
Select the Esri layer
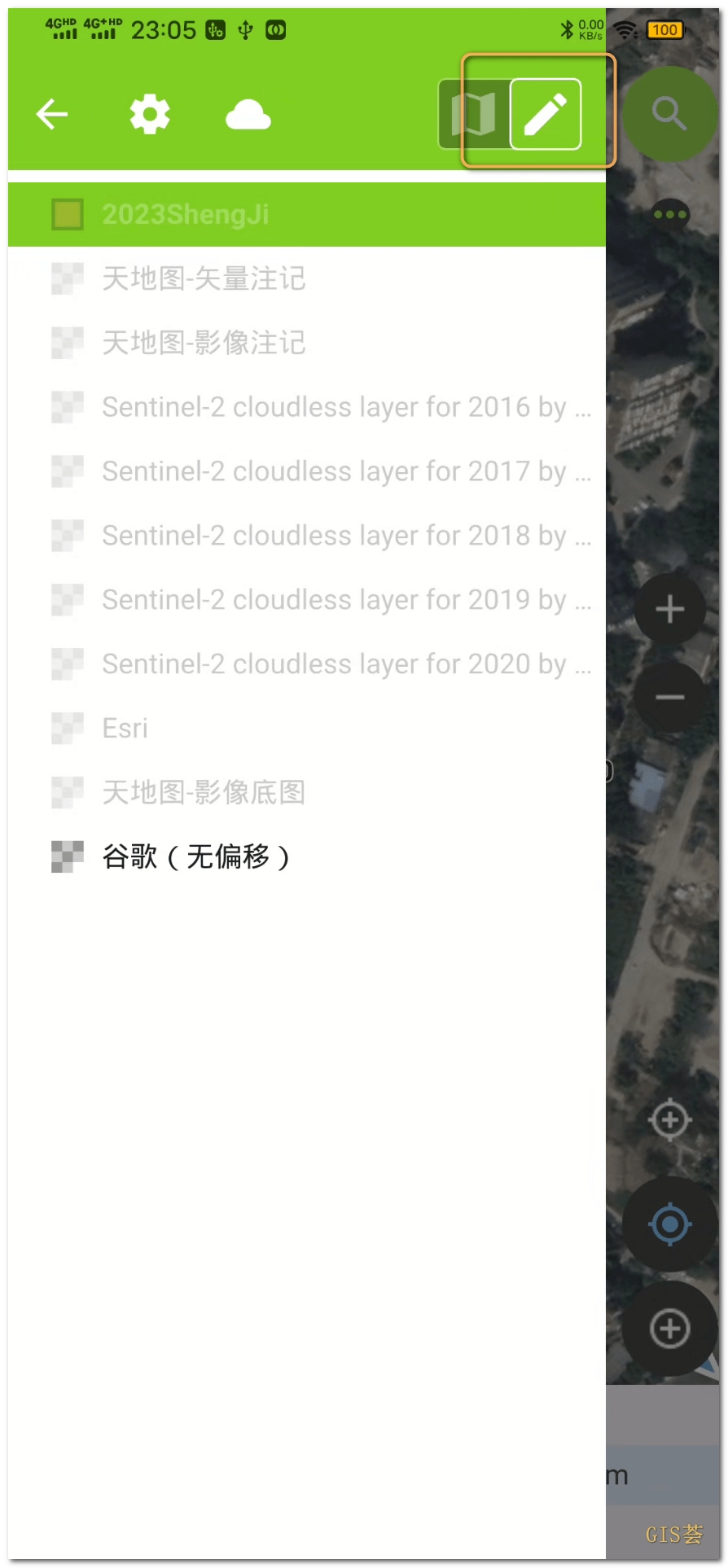click(x=307, y=728)
